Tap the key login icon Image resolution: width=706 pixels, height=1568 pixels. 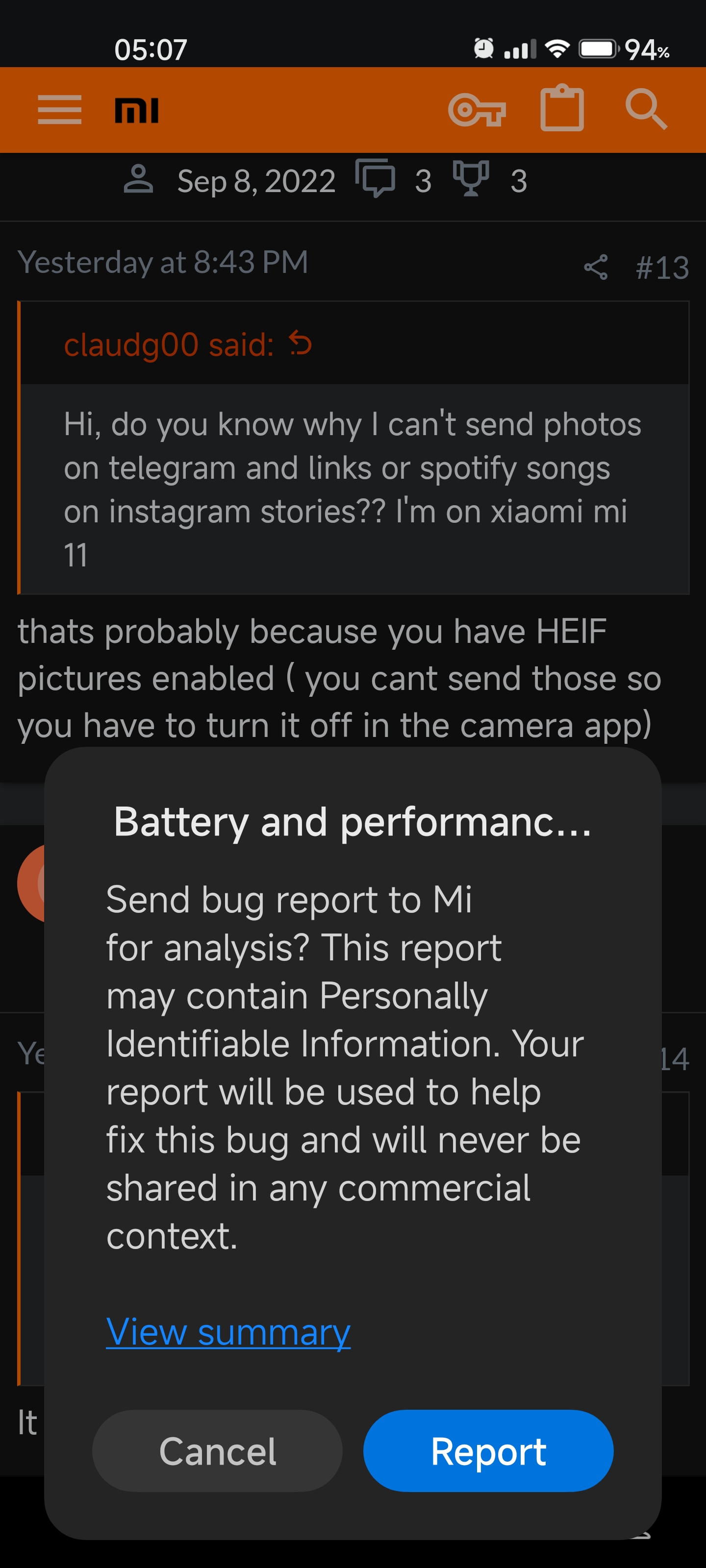click(477, 110)
